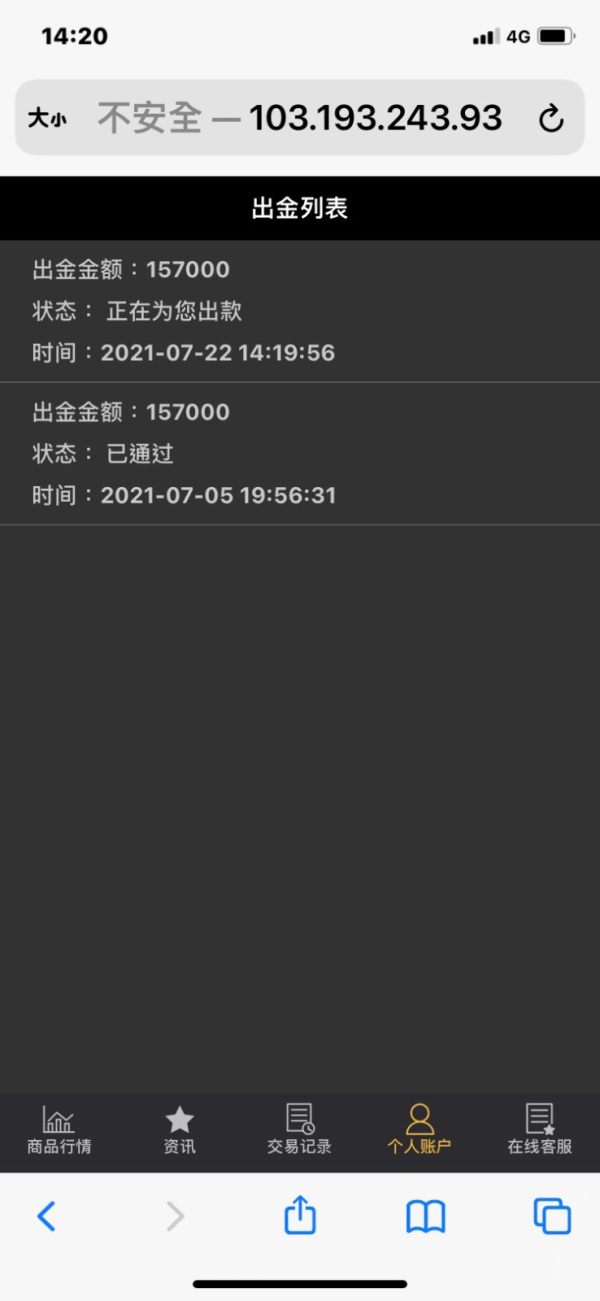Open 在线客服 support tab
This screenshot has height=1301, width=600.
[540, 1131]
